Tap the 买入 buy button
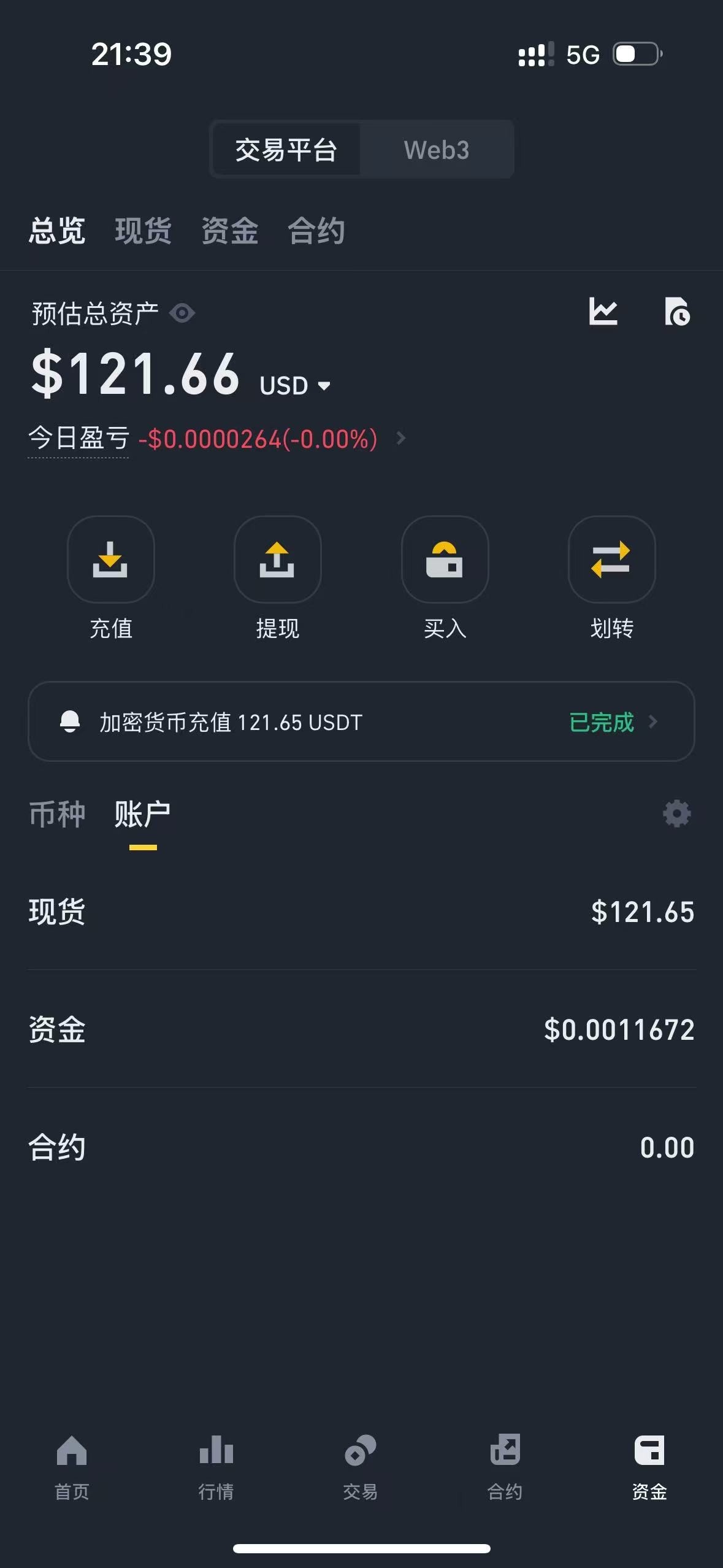723x1568 pixels. click(x=445, y=578)
